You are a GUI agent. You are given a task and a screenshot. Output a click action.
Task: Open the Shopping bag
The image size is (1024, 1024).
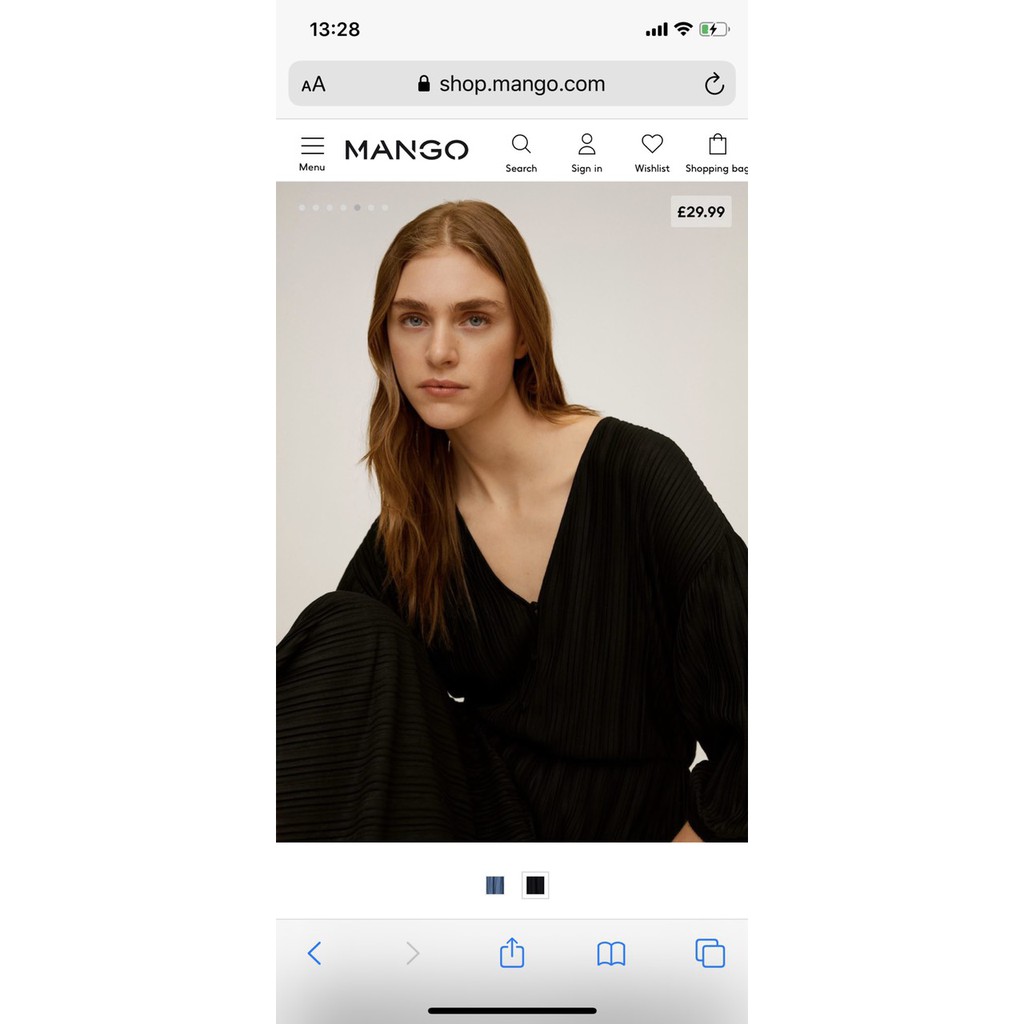click(717, 152)
